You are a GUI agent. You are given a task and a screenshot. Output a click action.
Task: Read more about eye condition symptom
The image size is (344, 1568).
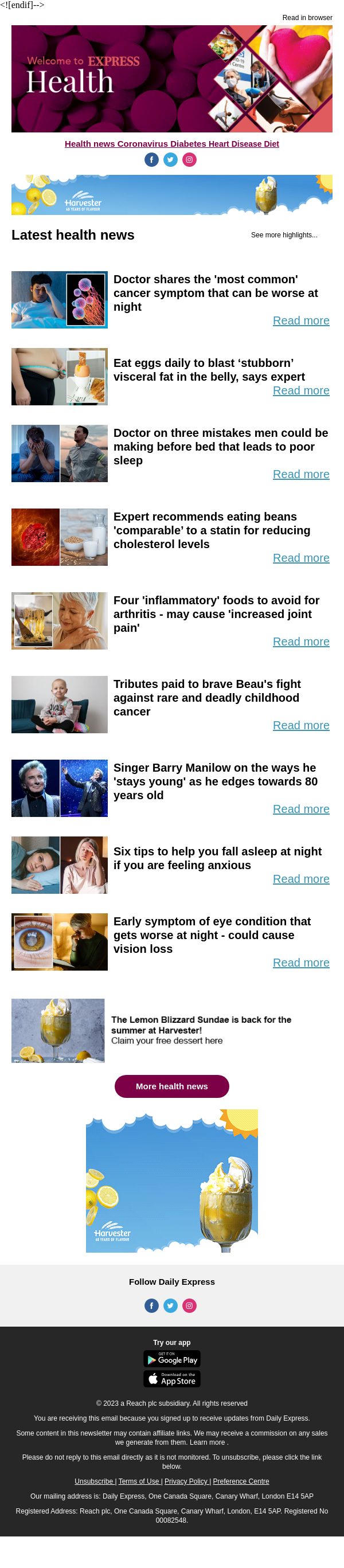pos(301,963)
